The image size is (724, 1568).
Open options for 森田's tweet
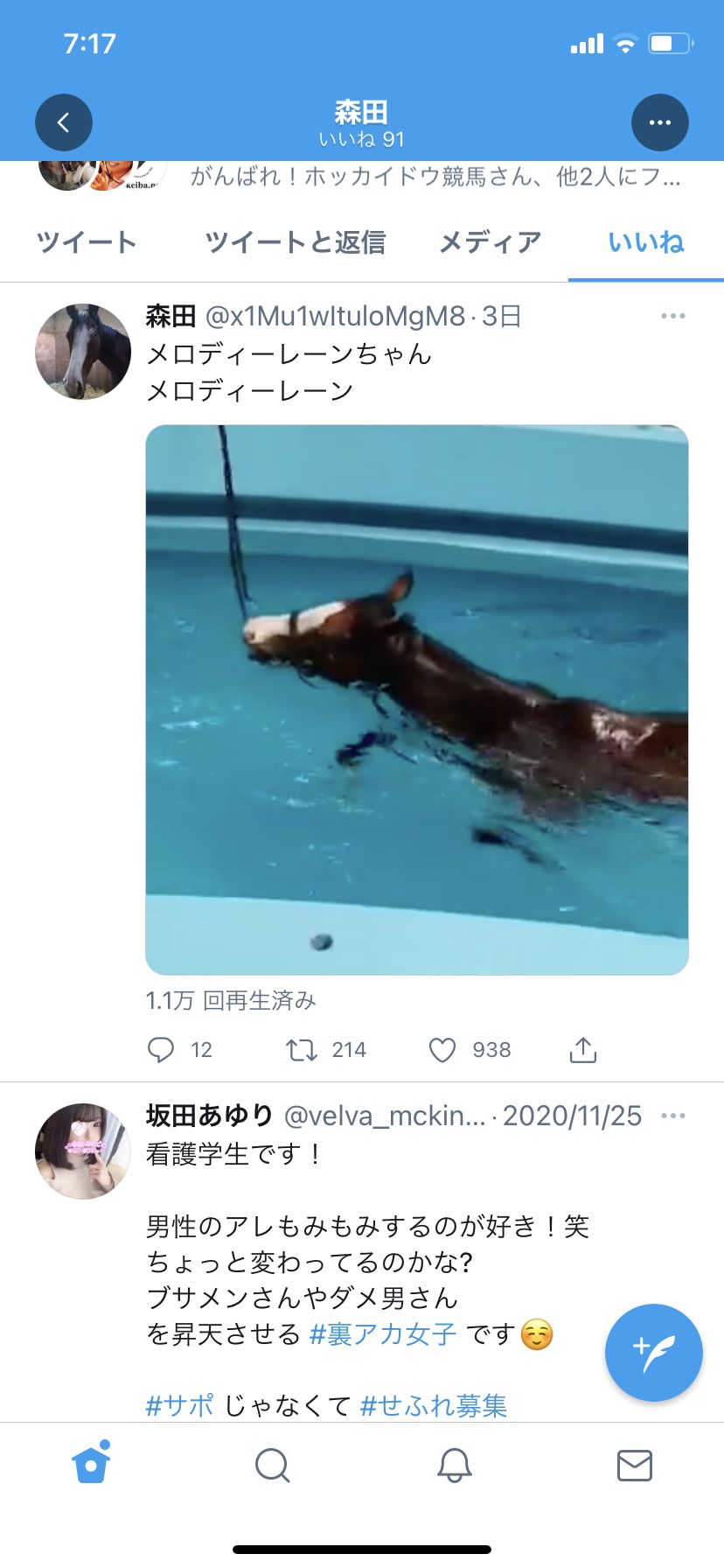[672, 316]
